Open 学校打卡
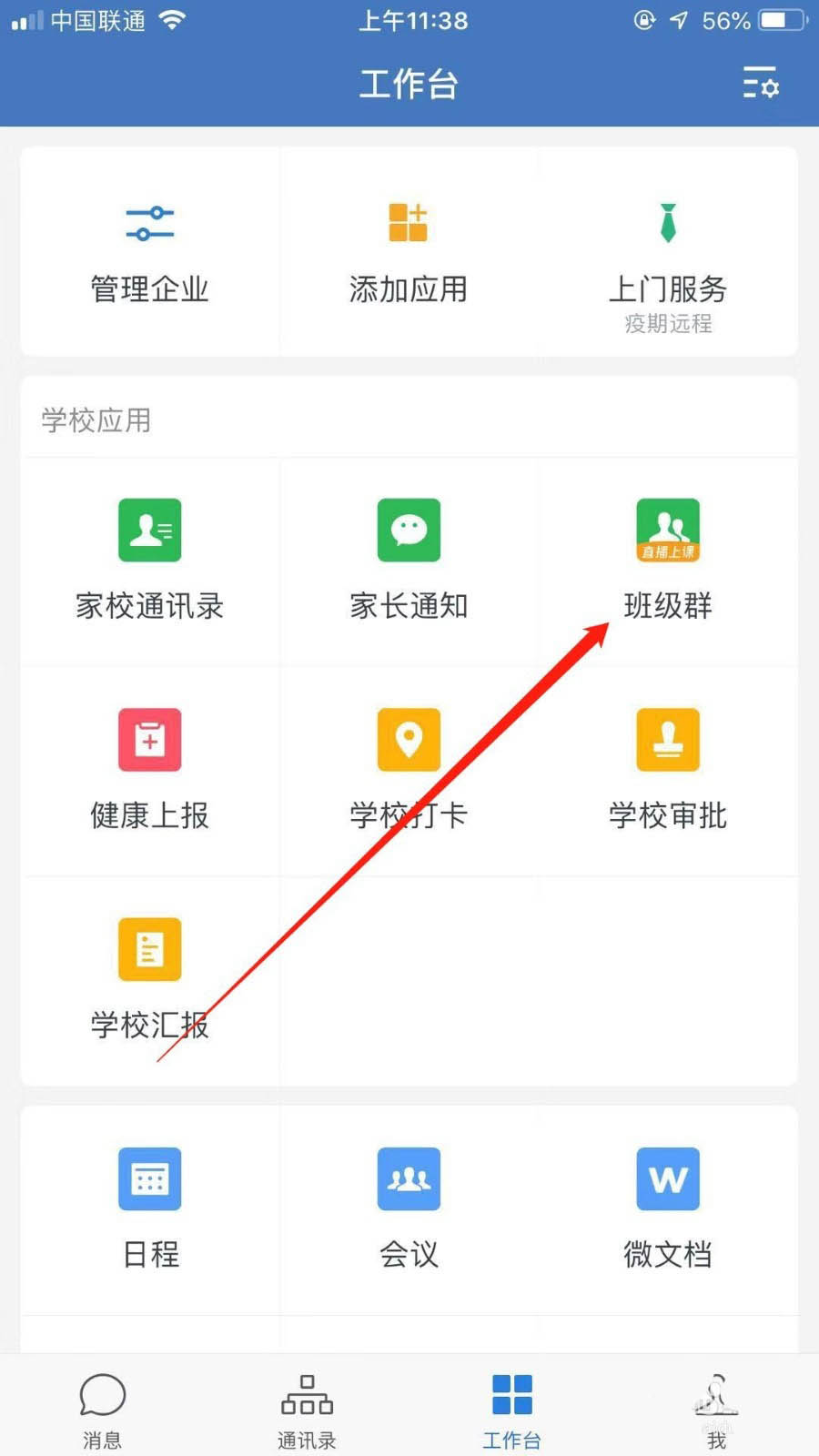 tap(409, 771)
